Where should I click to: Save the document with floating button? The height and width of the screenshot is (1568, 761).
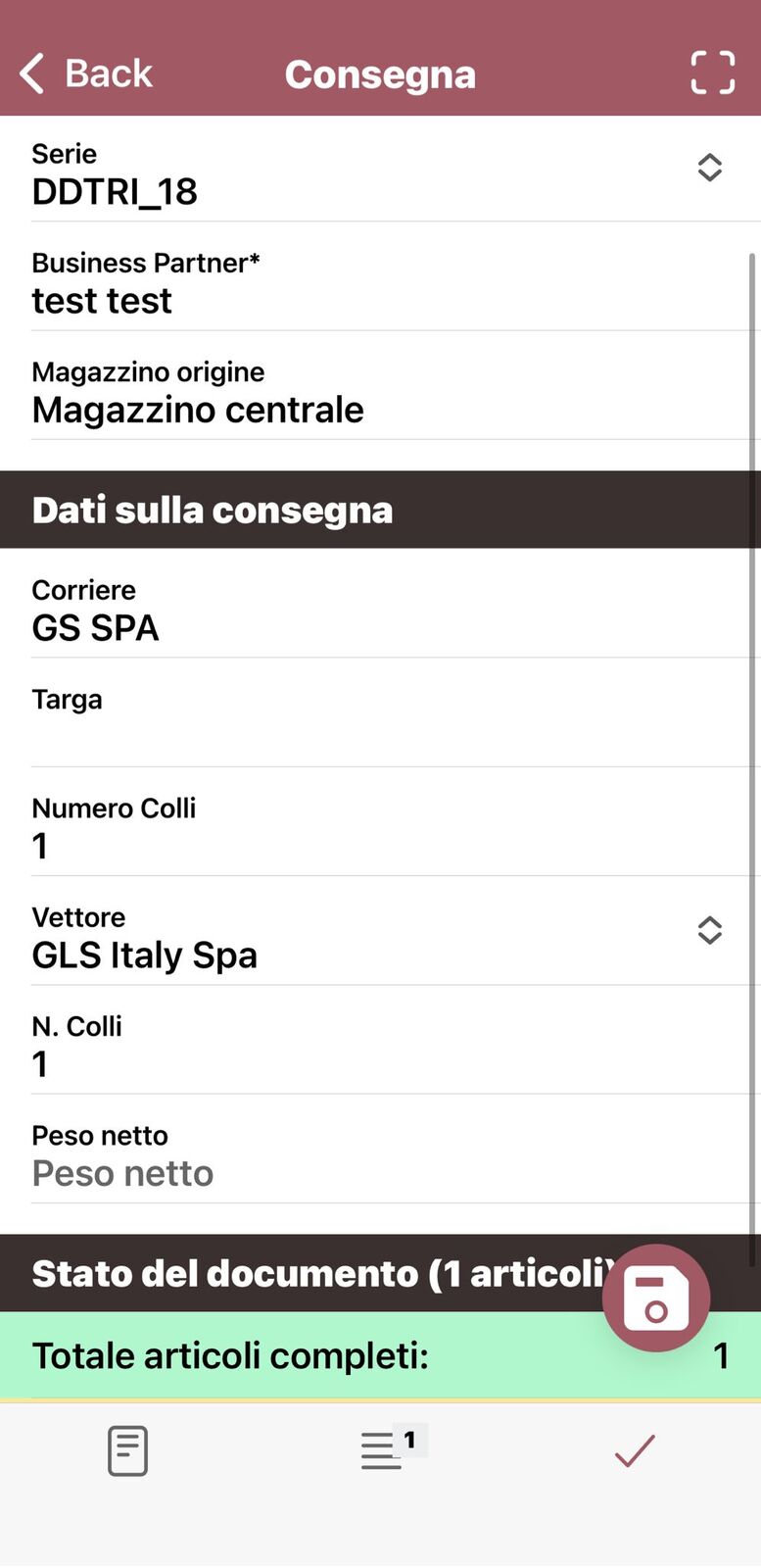click(x=655, y=1298)
